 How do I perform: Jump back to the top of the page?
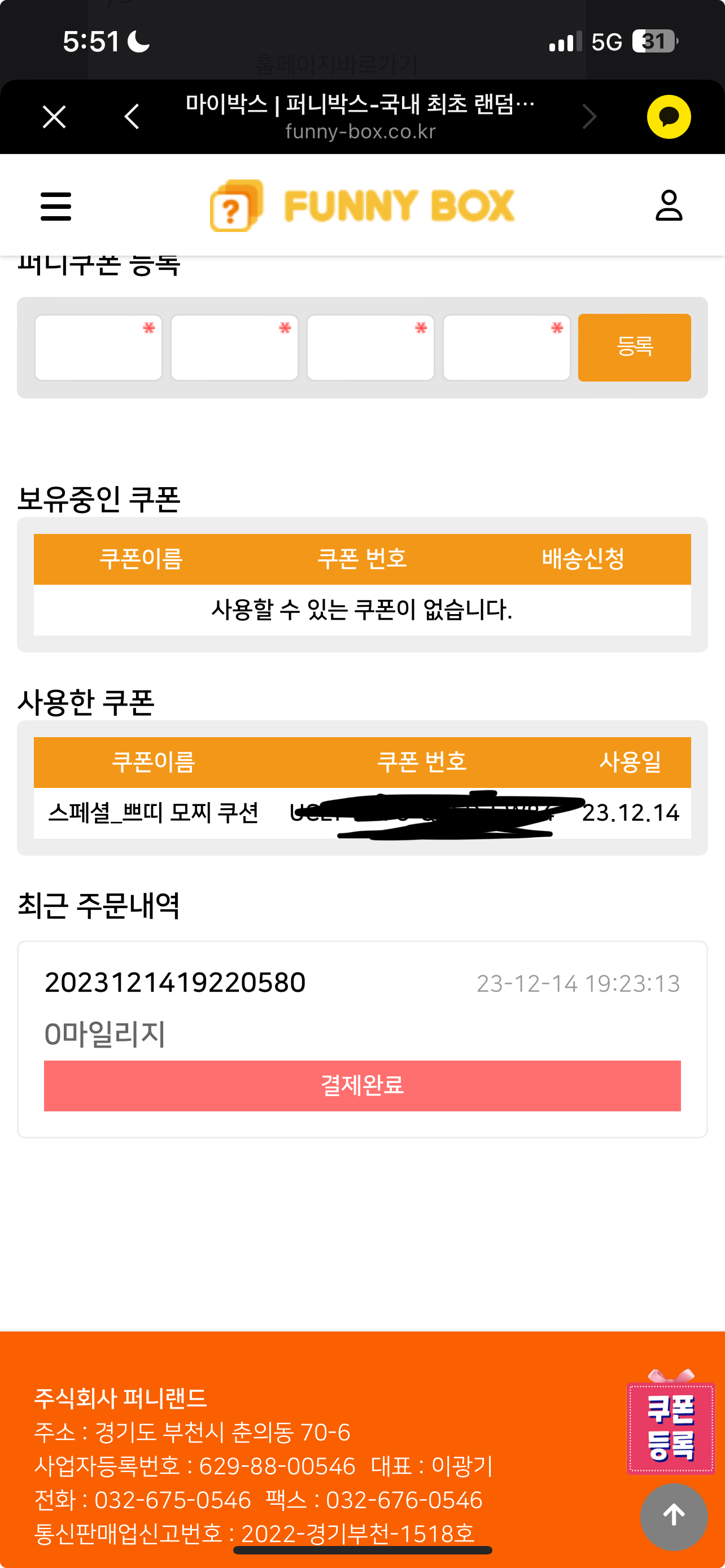click(673, 1516)
